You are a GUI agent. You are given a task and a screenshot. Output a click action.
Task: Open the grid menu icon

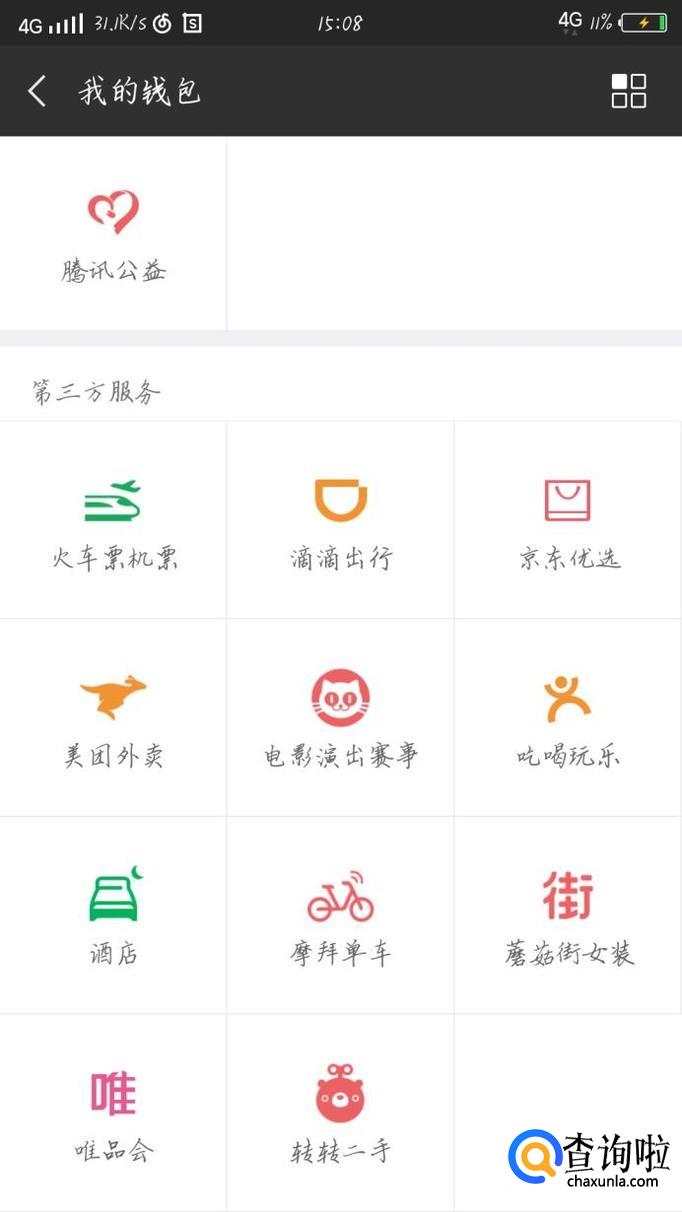click(629, 91)
